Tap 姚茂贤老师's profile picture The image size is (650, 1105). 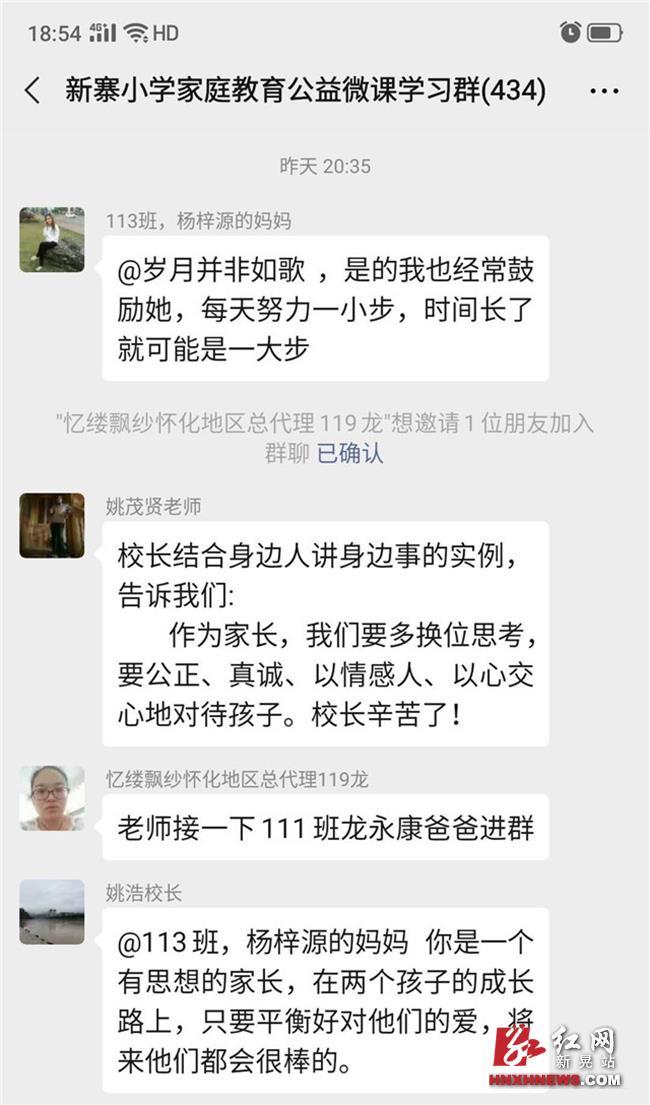coord(52,526)
